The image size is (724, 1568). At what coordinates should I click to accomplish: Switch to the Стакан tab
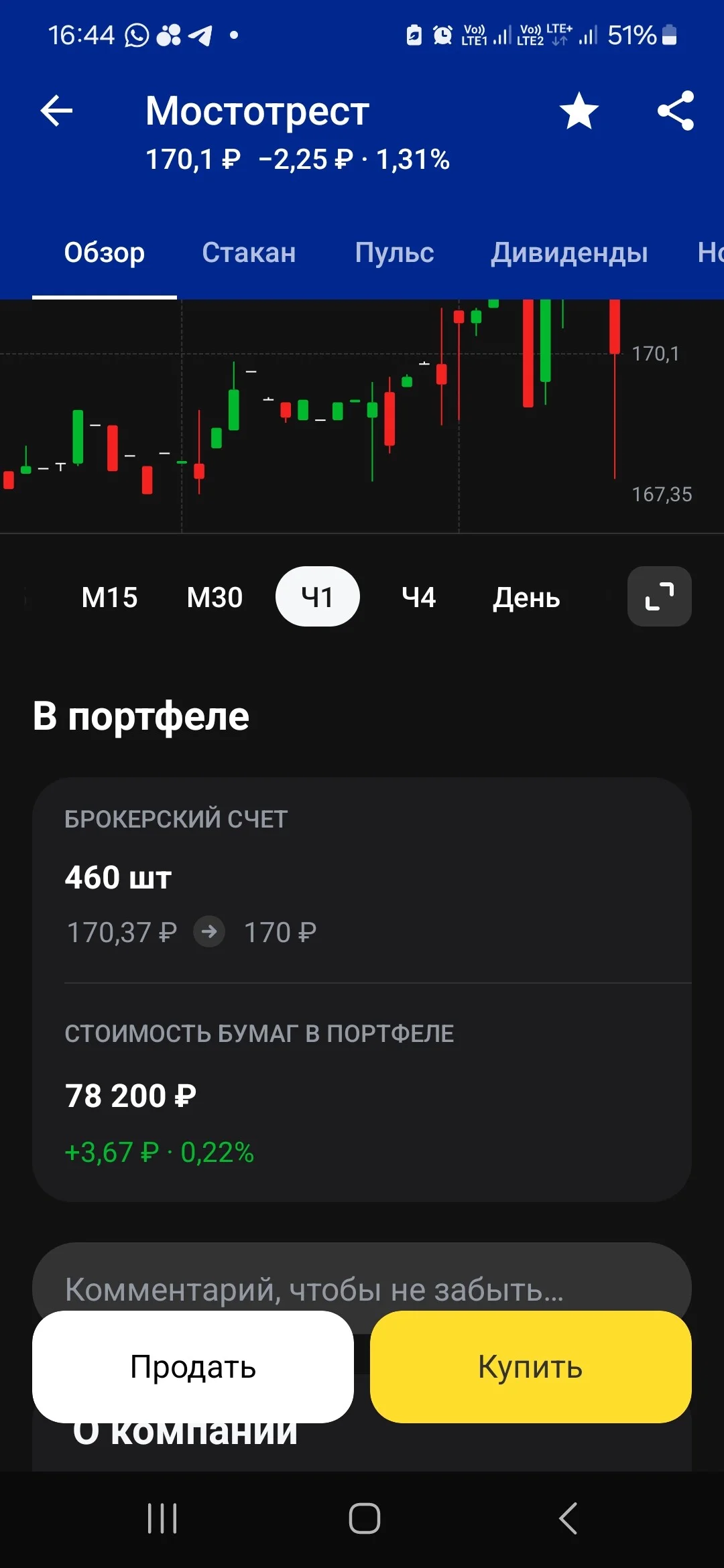[249, 253]
